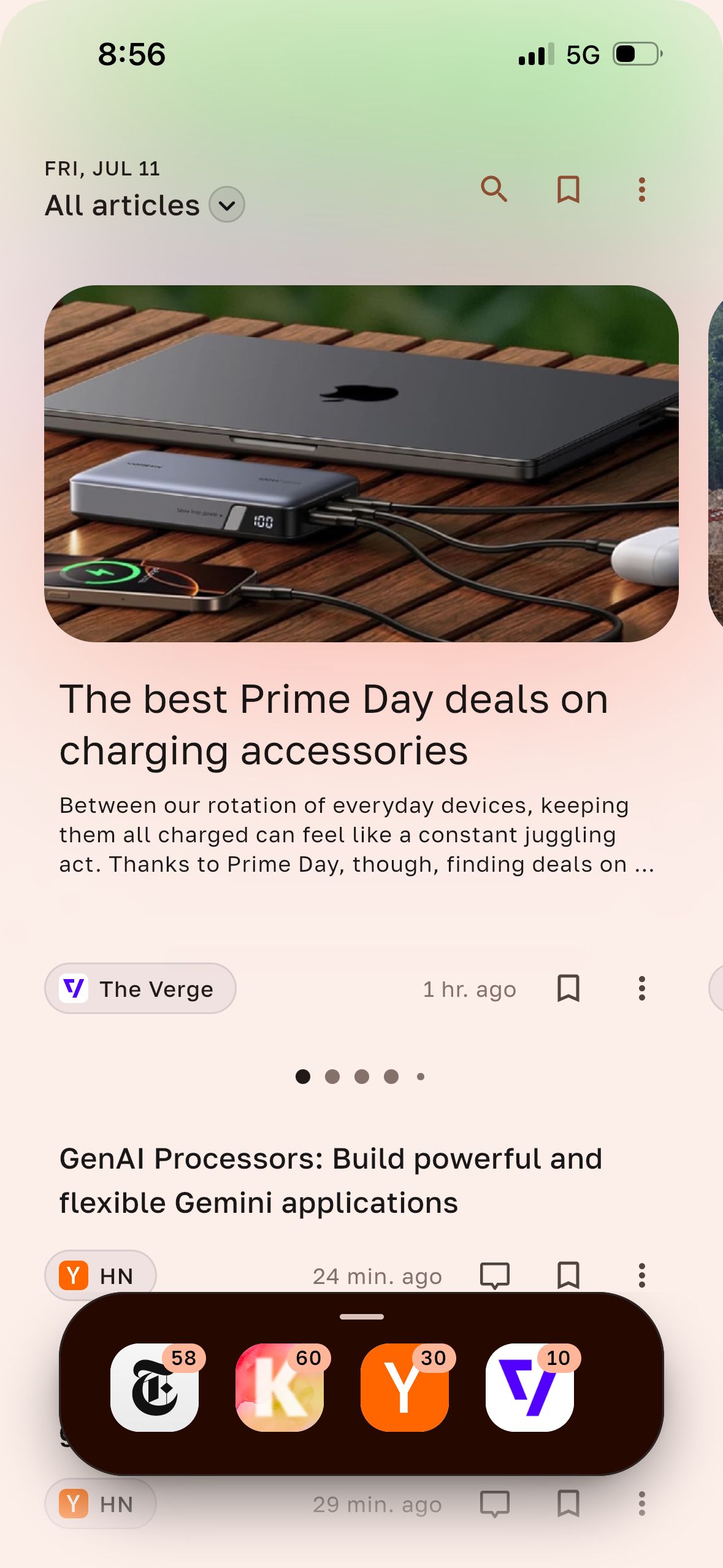This screenshot has height=1568, width=723.
Task: Bookmark the Prime Day deals article
Action: point(568,988)
